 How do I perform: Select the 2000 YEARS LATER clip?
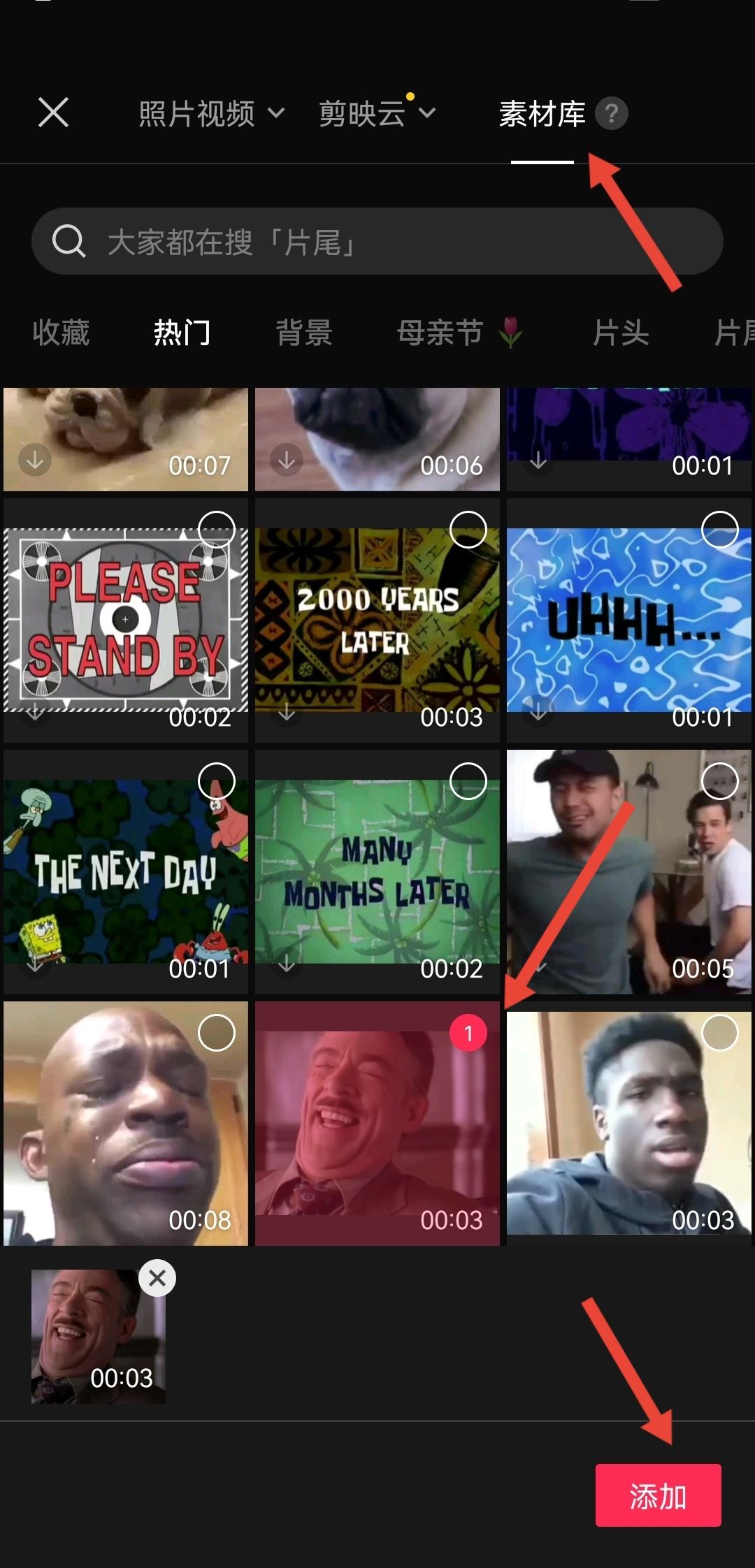(468, 530)
